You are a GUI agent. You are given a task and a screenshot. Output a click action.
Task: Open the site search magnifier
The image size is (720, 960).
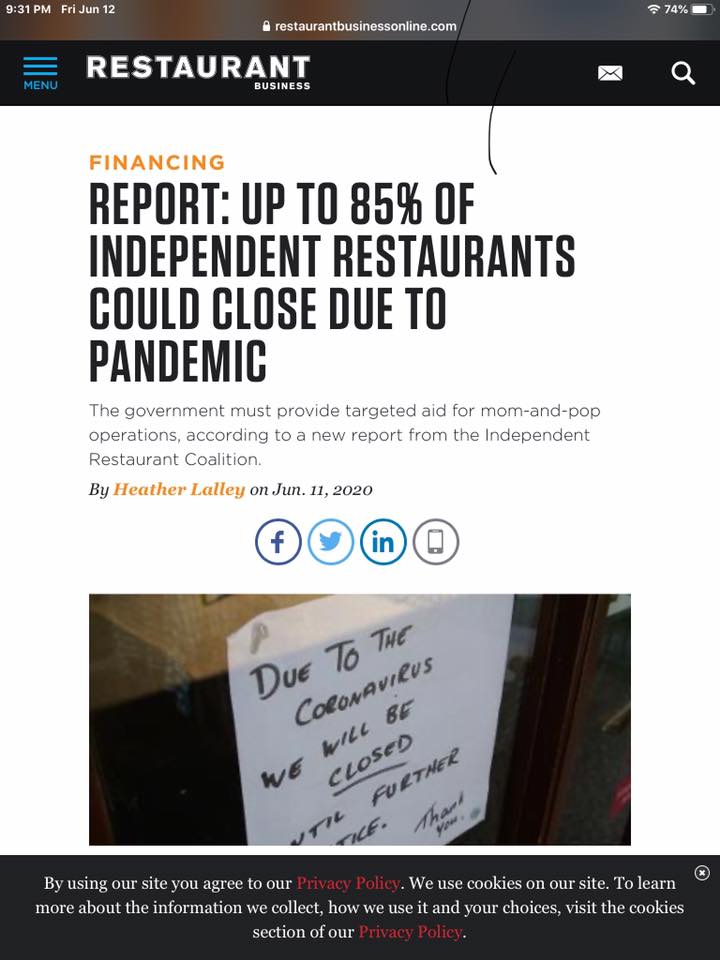pyautogui.click(x=683, y=73)
